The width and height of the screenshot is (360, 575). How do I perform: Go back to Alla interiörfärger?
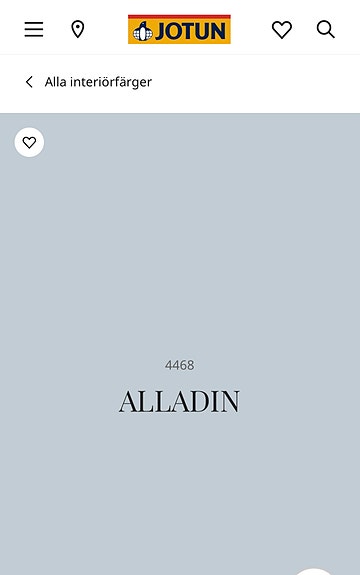(x=88, y=82)
